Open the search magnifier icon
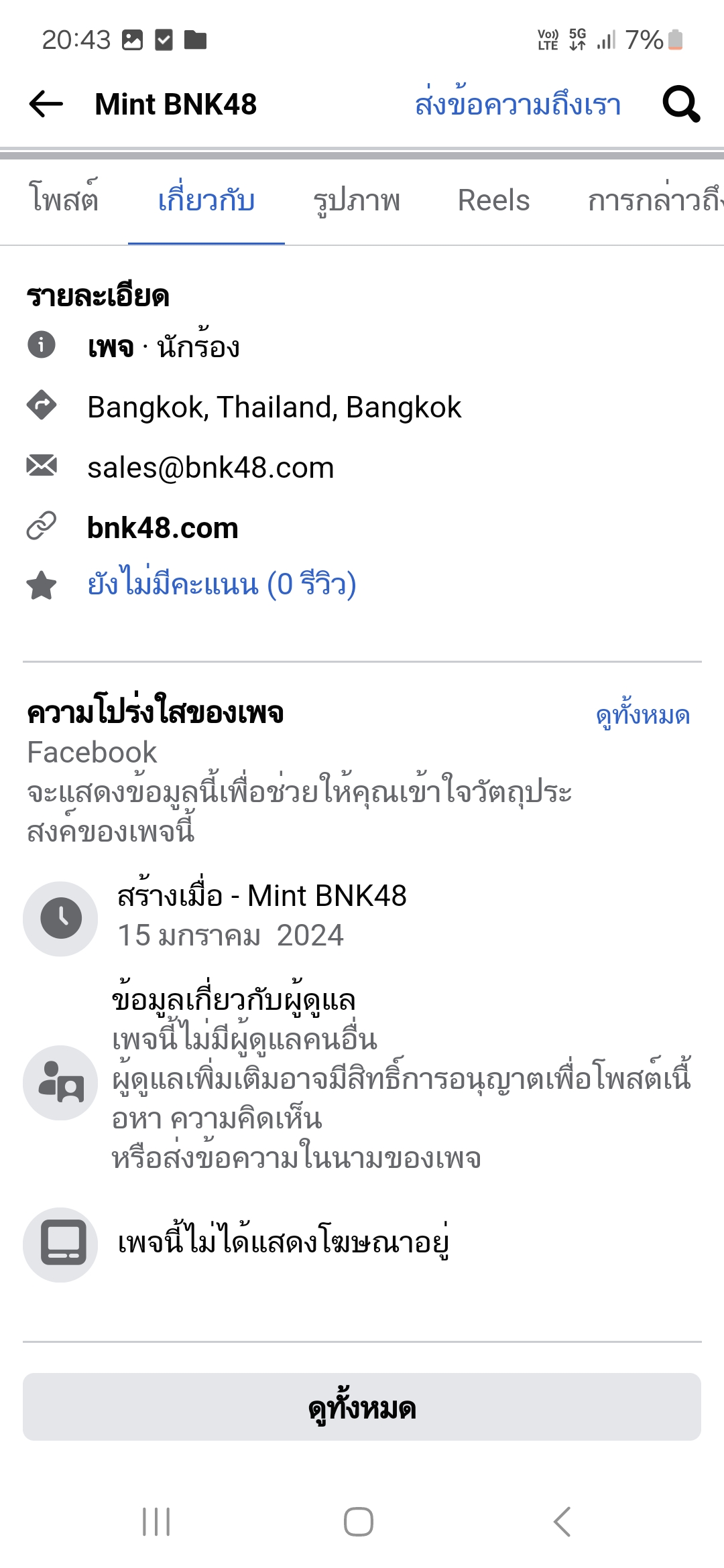The image size is (724, 1568). coord(681,104)
